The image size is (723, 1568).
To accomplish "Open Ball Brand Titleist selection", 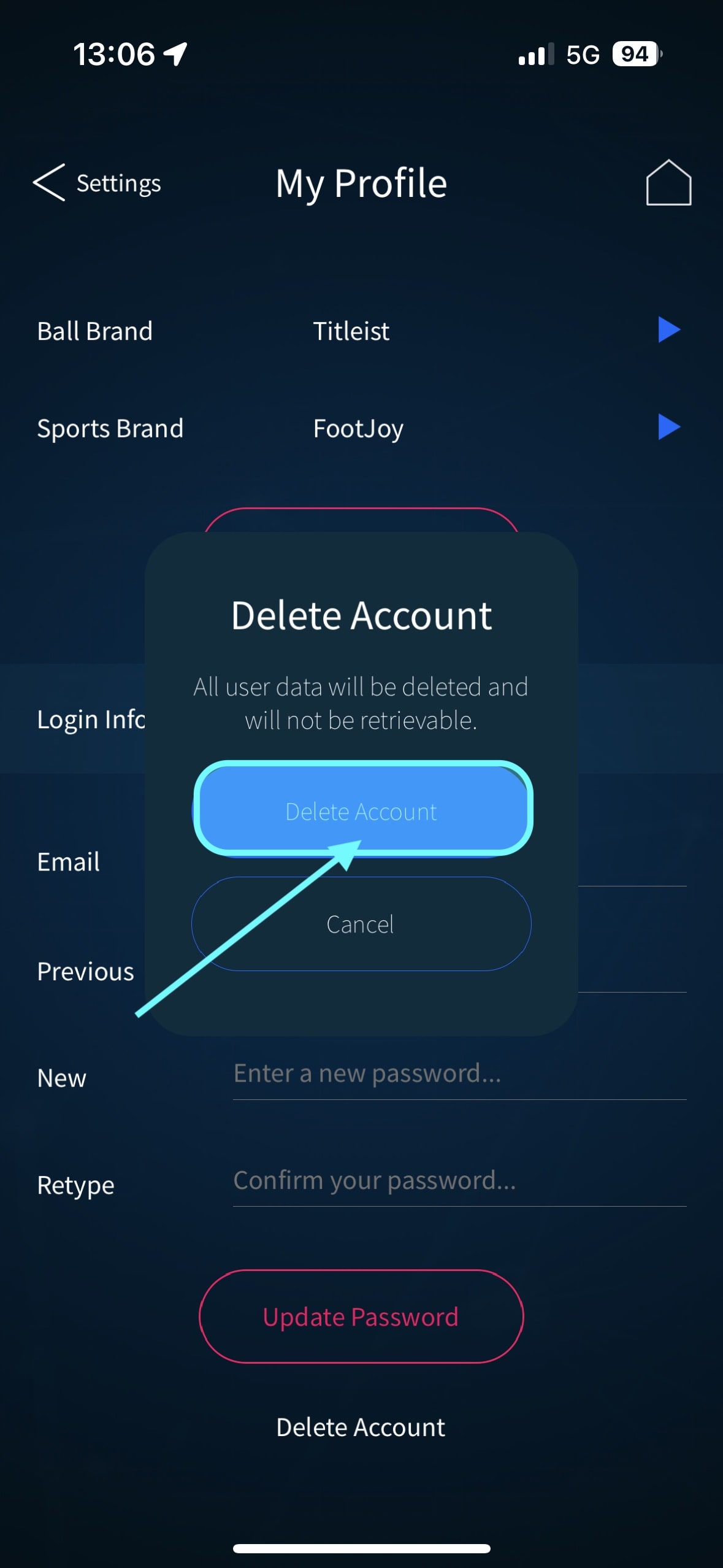I will pos(668,330).
